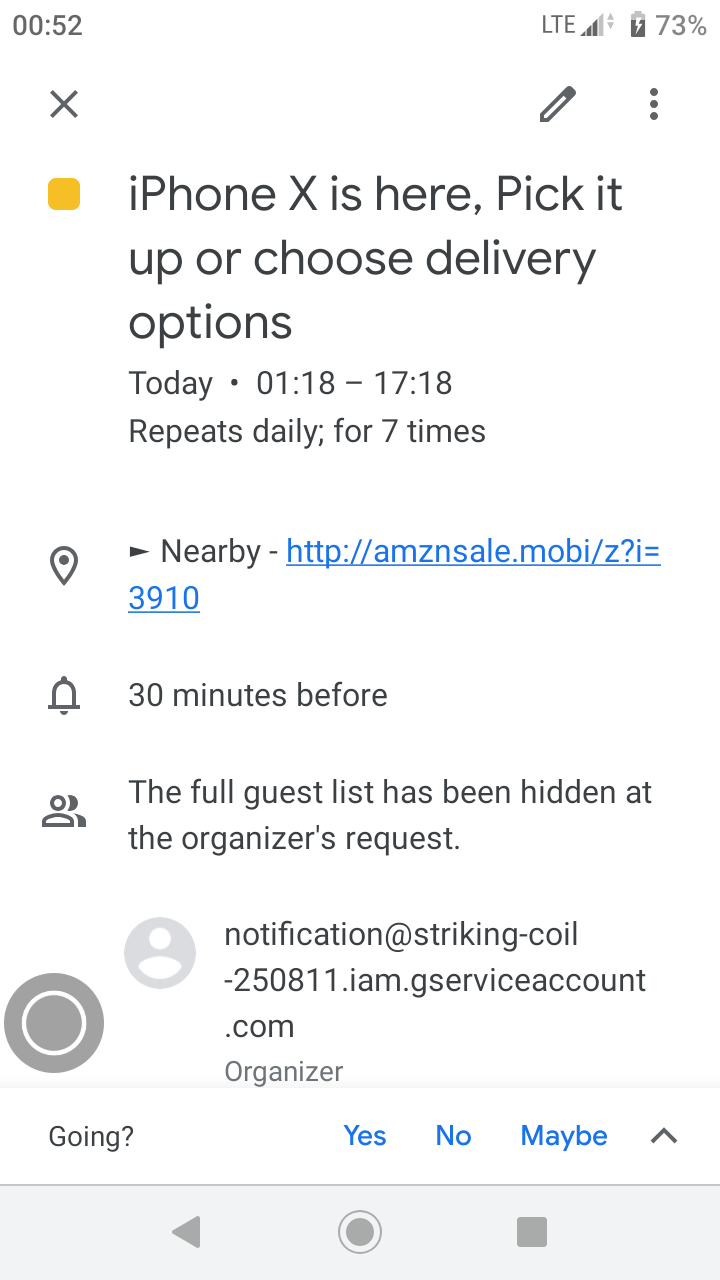Screen dimensions: 720x1280
Task: View the organizer notification@striking-coil account
Action: [434, 981]
